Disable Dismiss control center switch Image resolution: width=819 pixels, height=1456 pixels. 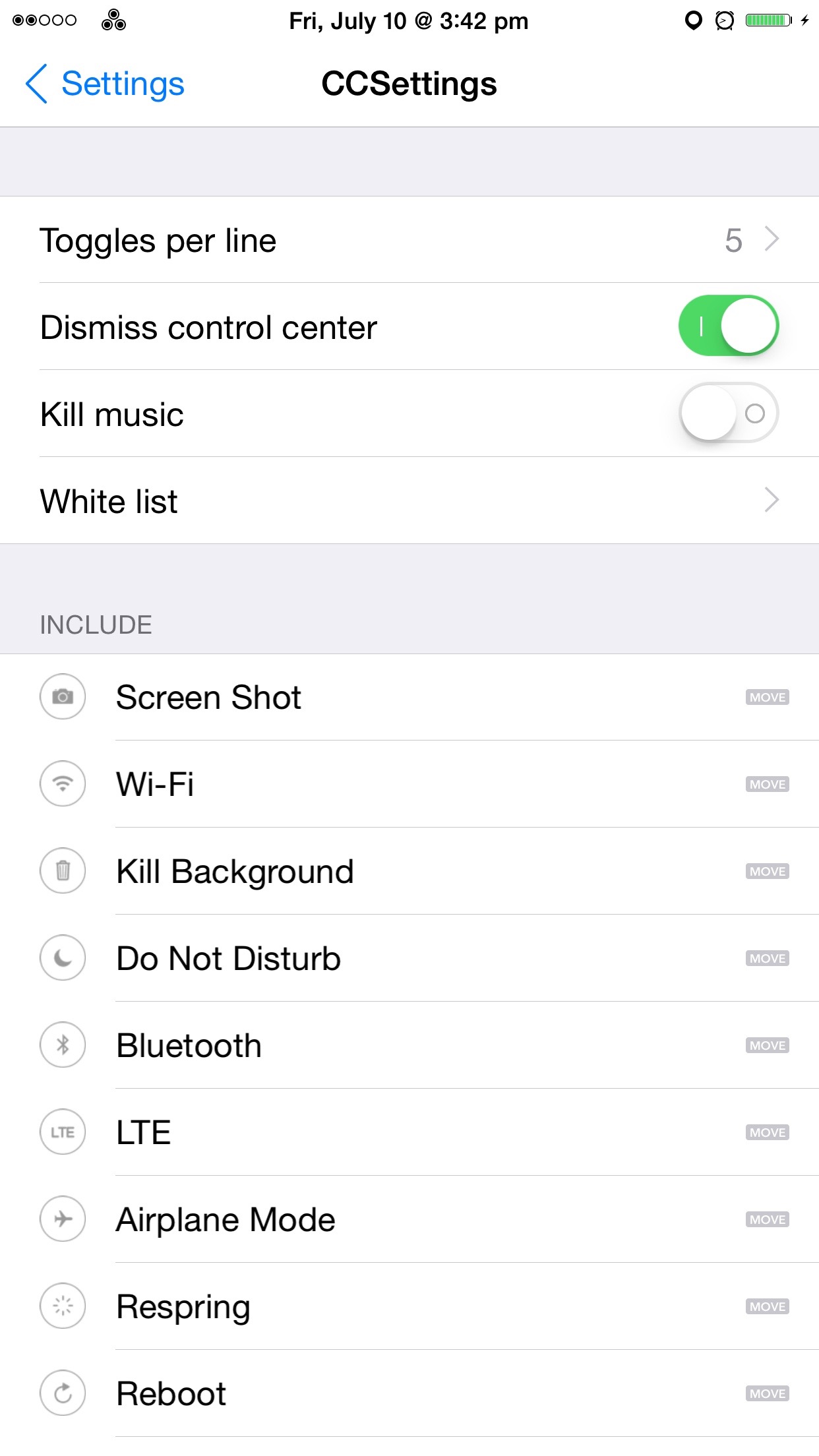point(729,326)
